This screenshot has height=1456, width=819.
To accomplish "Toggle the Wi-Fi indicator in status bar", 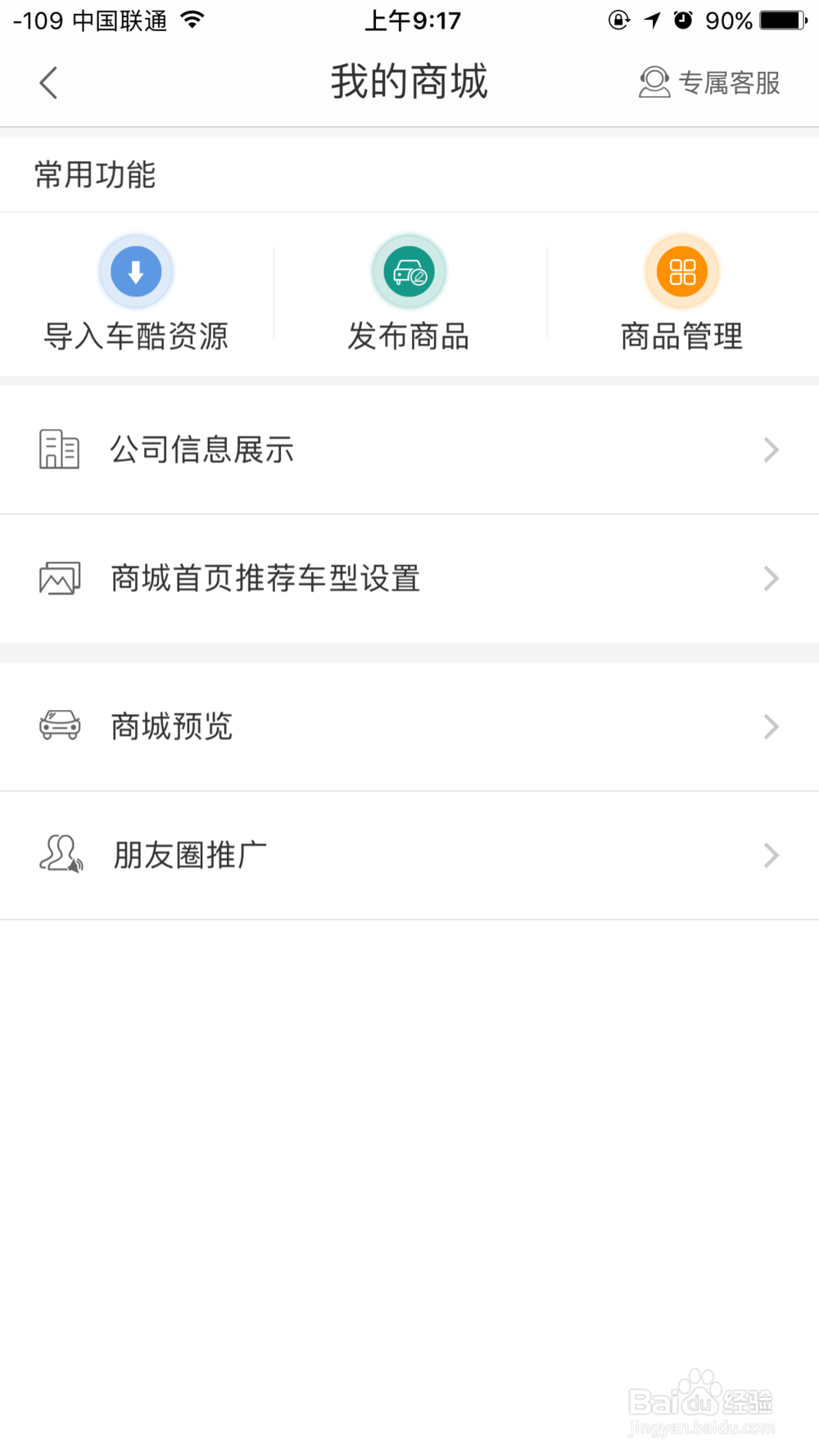I will coord(194,20).
